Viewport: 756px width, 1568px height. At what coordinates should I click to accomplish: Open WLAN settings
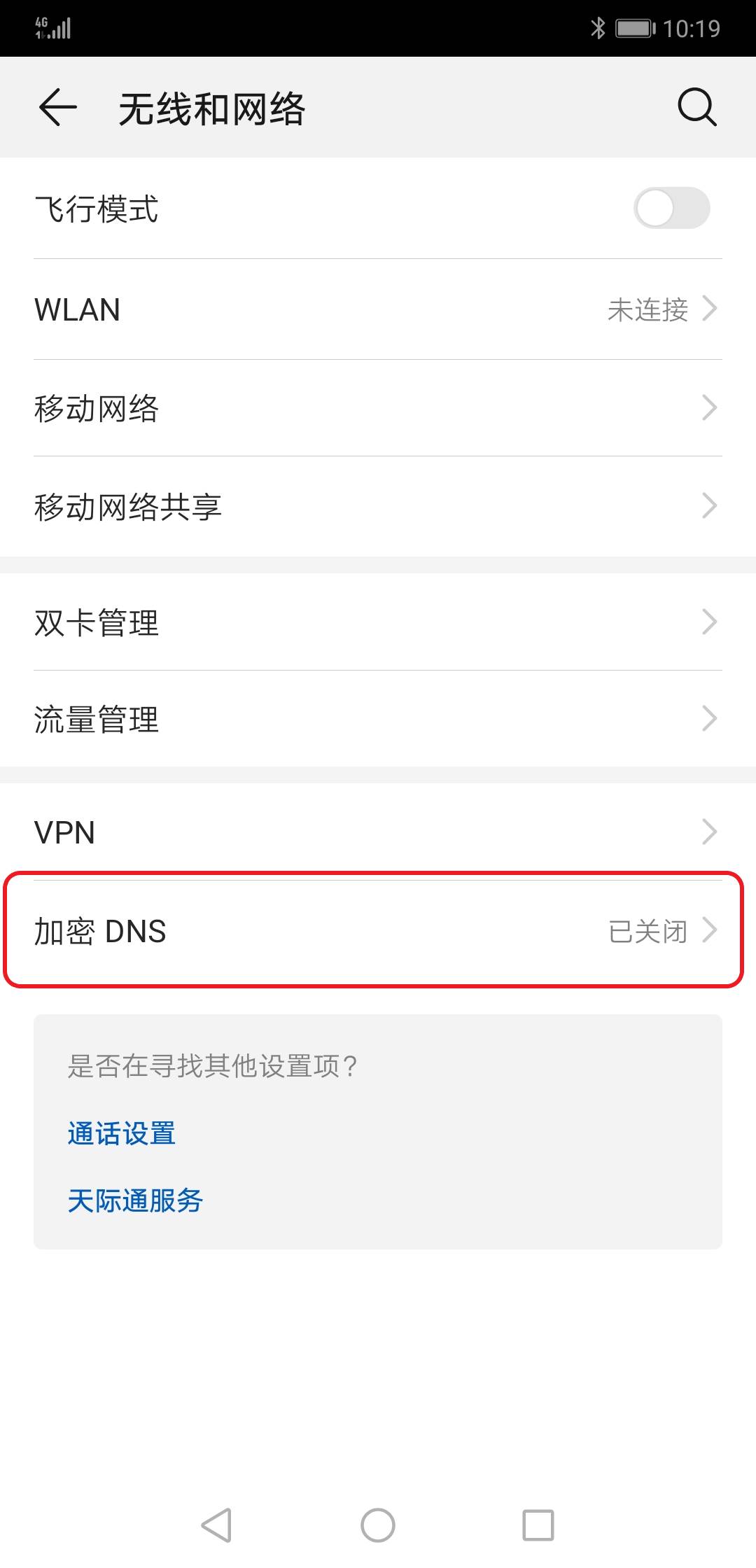pyautogui.click(x=378, y=309)
